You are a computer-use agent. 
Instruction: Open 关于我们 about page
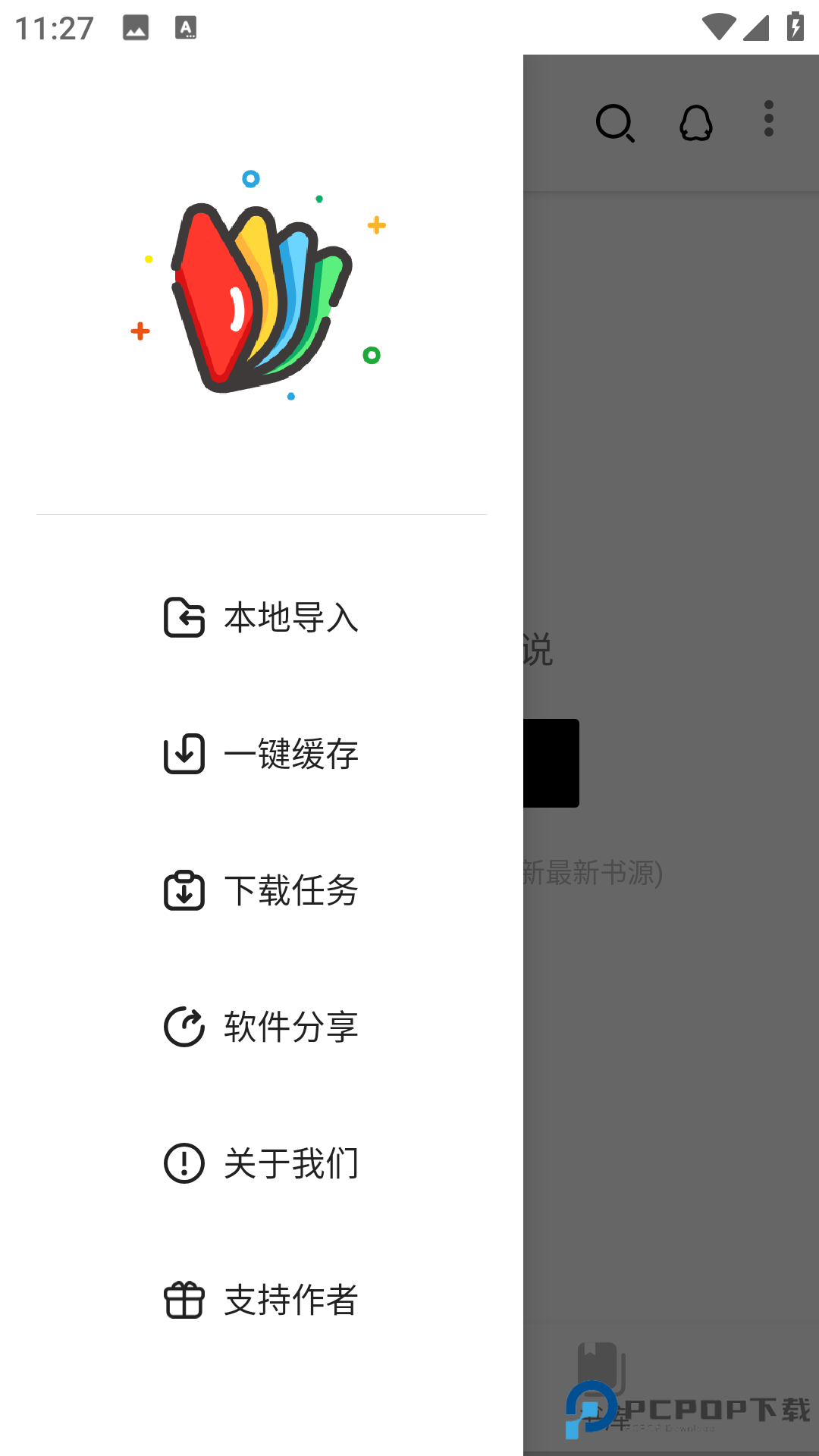pyautogui.click(x=291, y=1163)
